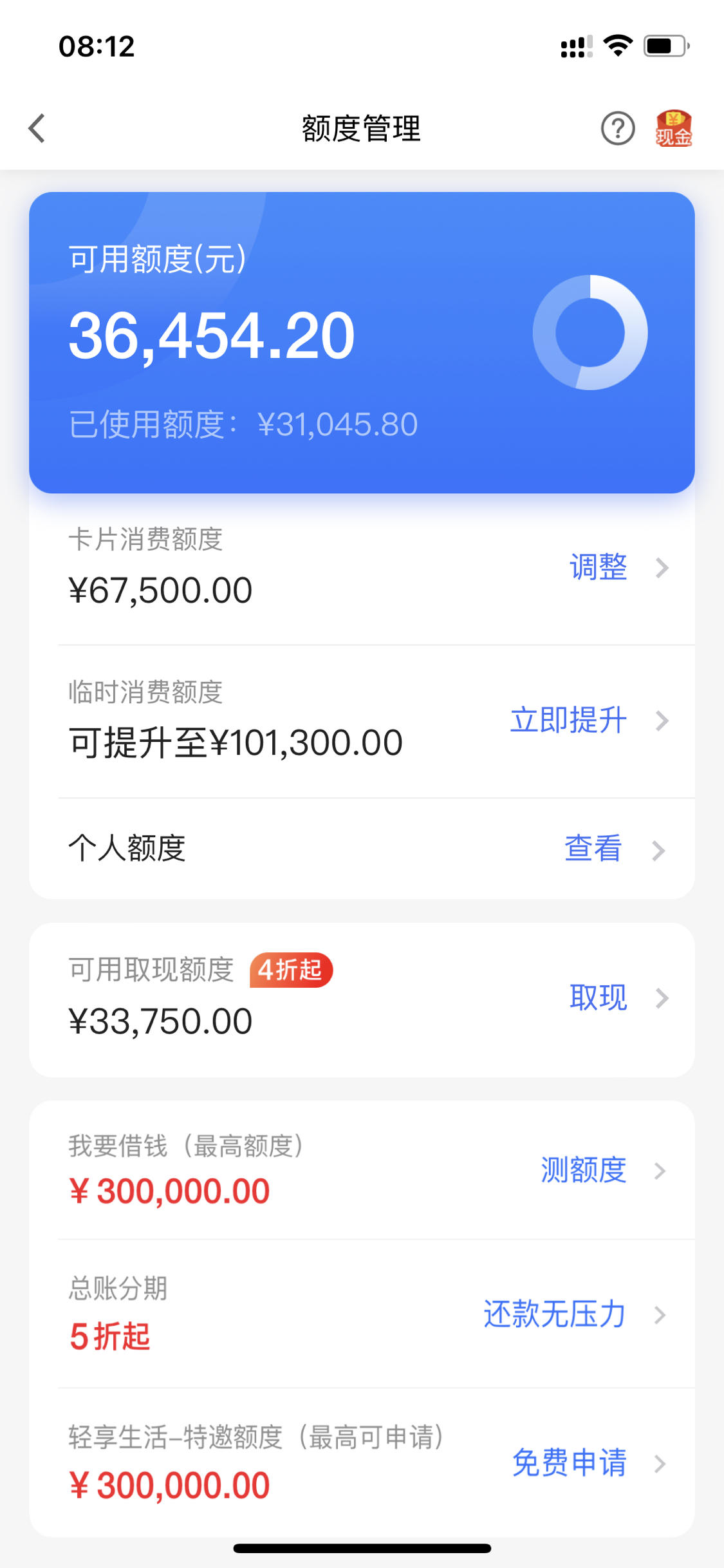This screenshot has width=724, height=1568.
Task: Tap 测额度 beside 我要借钱
Action: [584, 1169]
